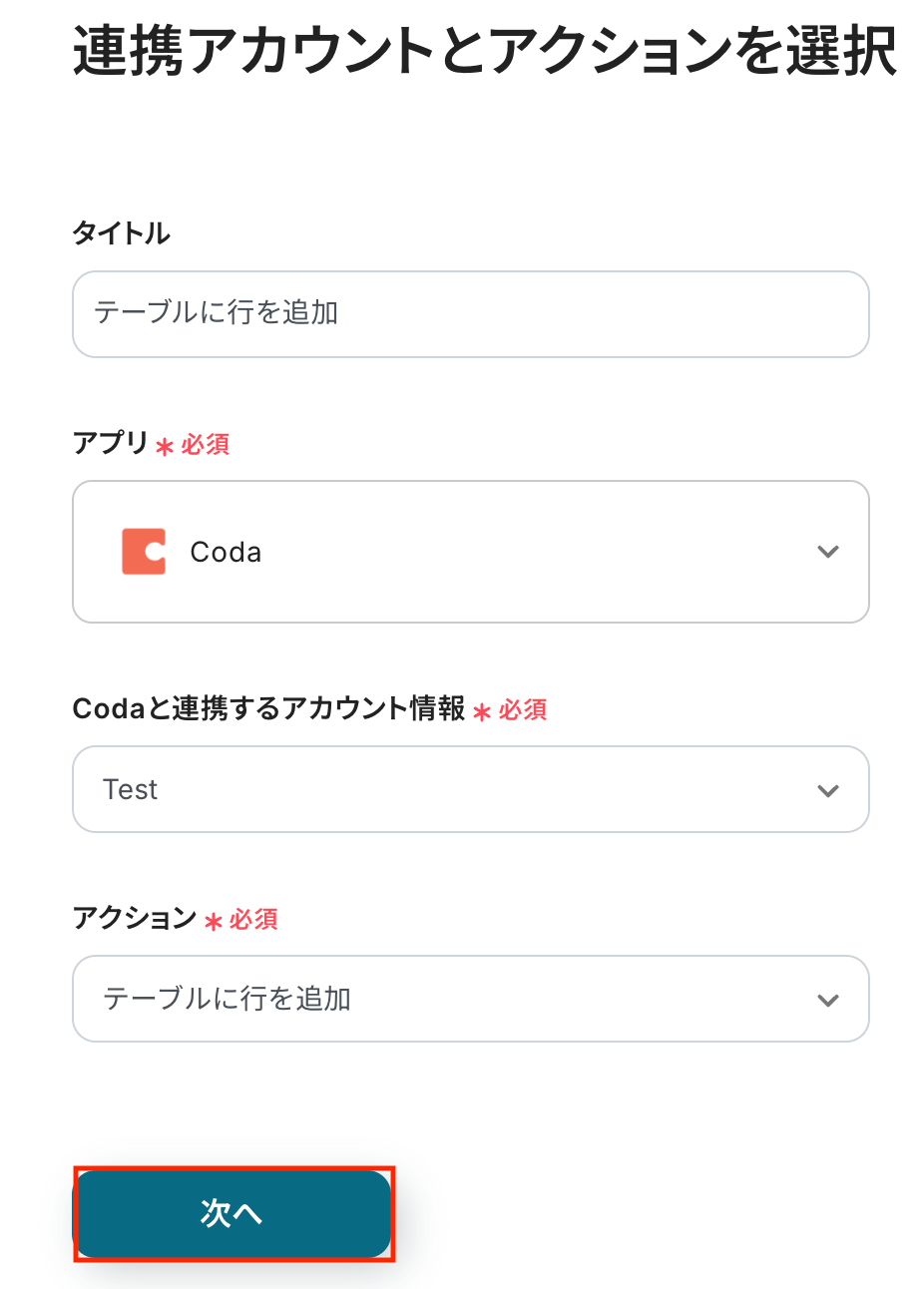
Task: Open the アクション dropdown
Action: click(x=470, y=999)
